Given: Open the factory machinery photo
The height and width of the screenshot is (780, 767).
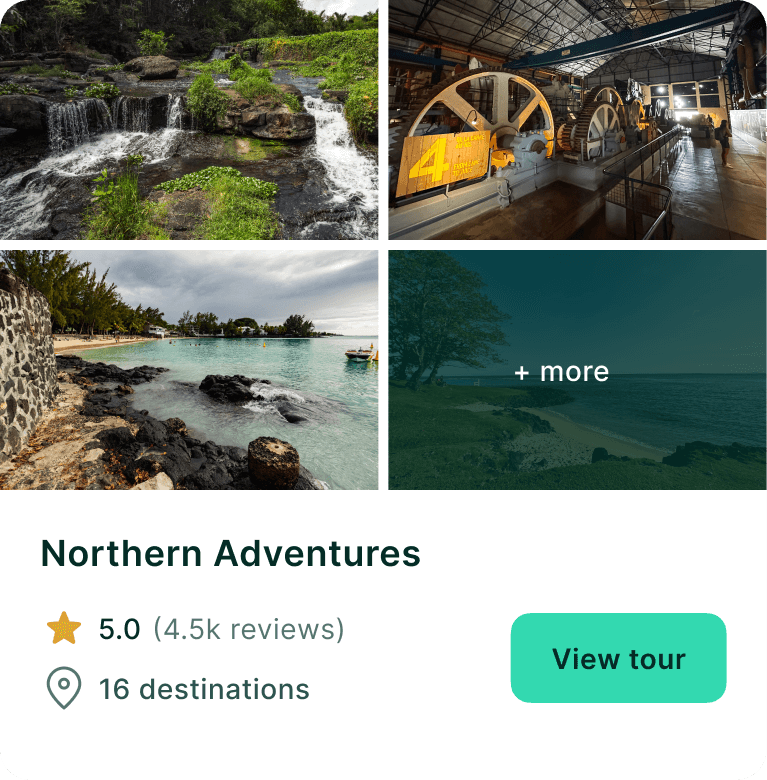Looking at the screenshot, I should [577, 120].
